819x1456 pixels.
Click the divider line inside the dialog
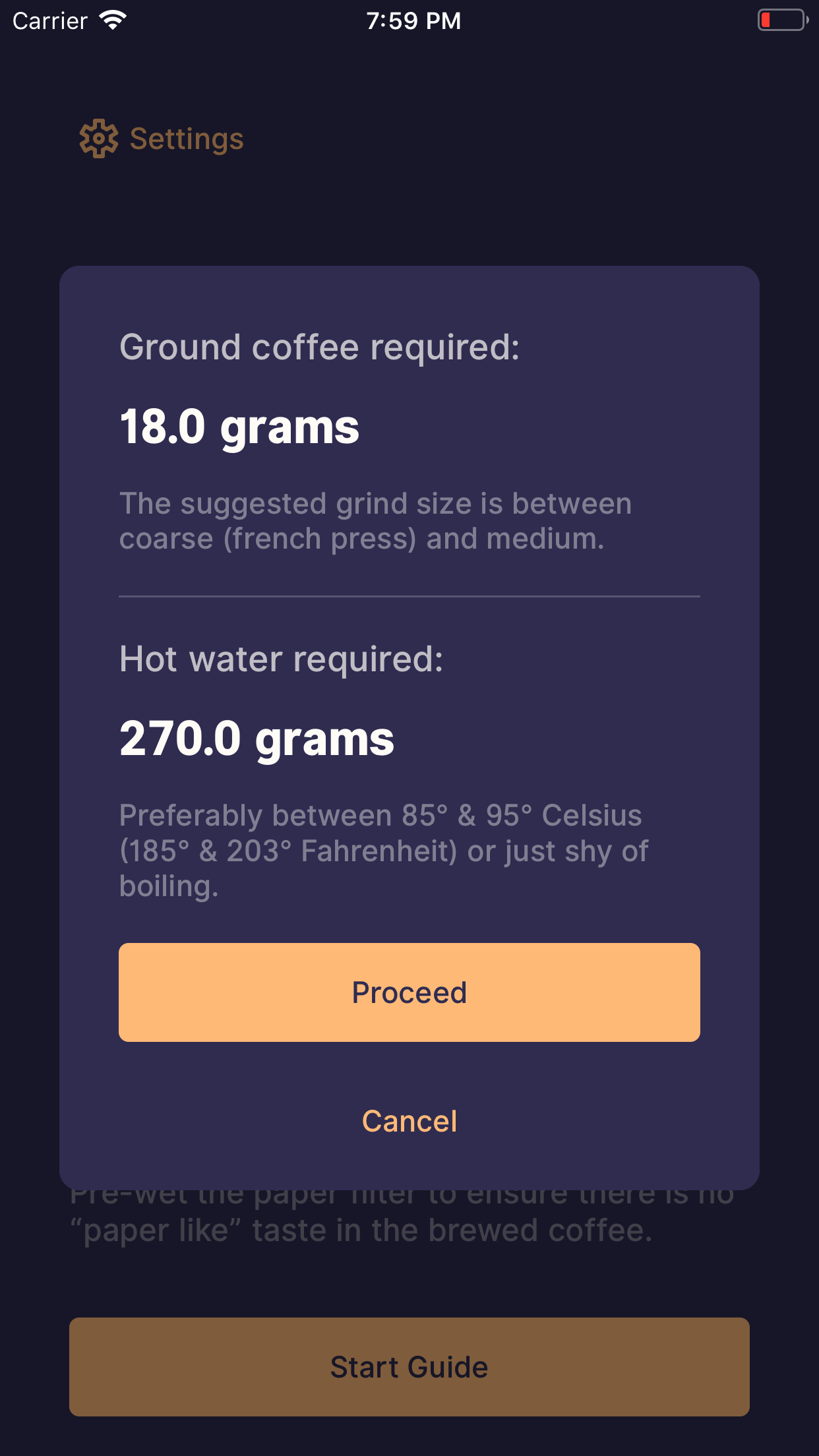(x=409, y=595)
